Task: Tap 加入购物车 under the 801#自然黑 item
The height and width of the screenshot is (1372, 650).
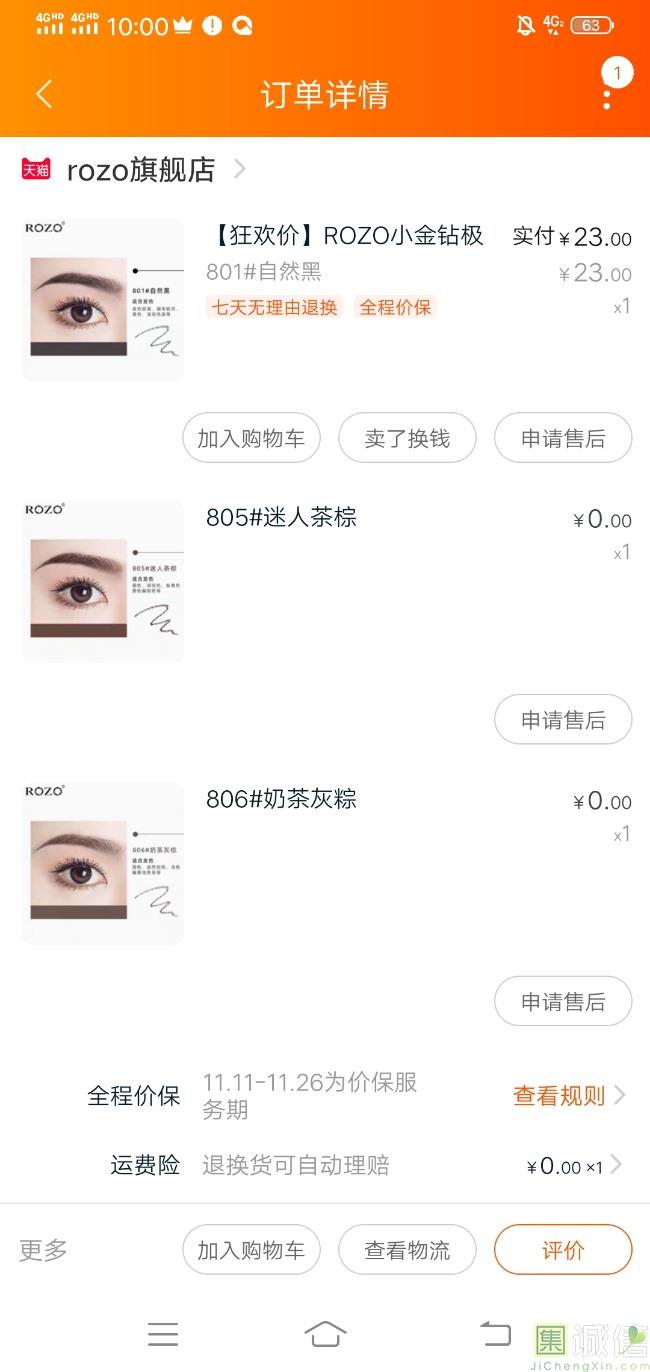Action: pos(251,438)
